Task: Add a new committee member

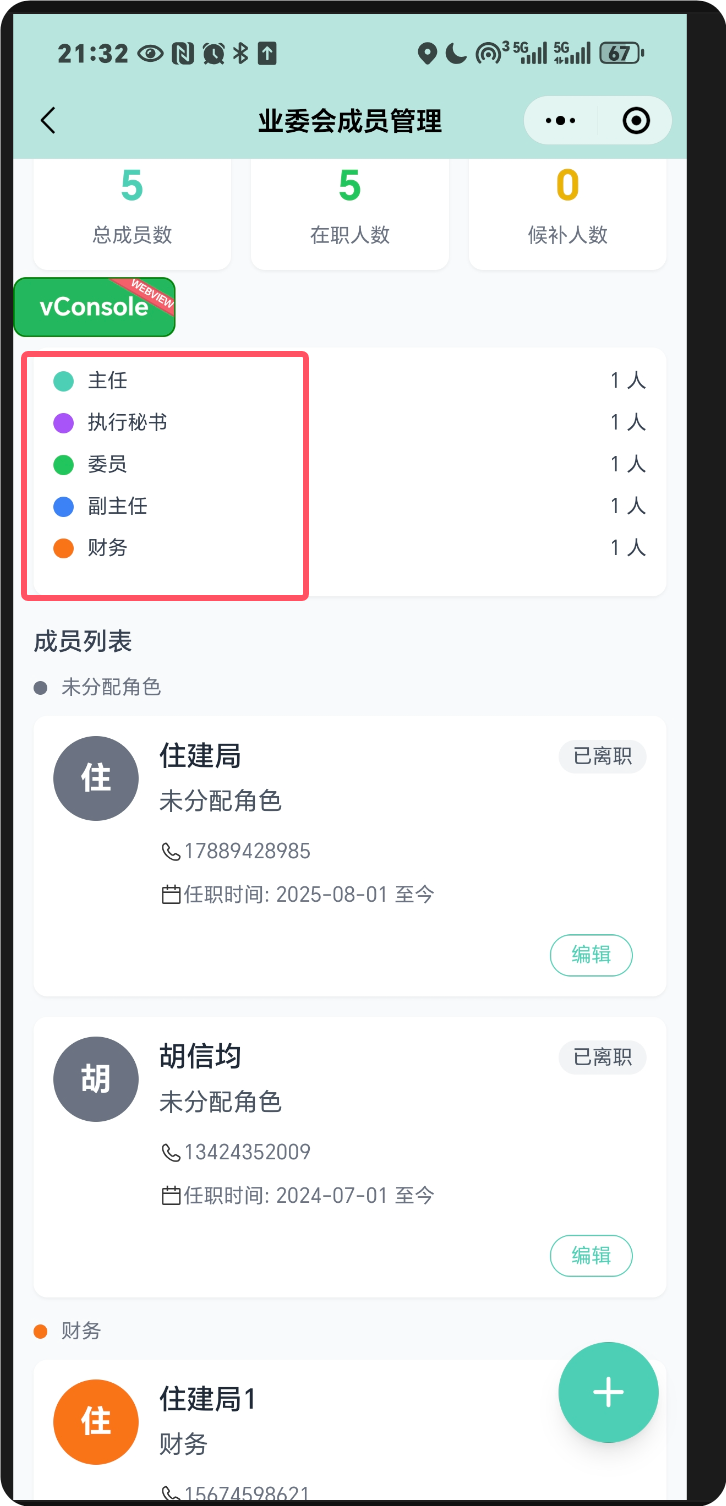Action: pyautogui.click(x=608, y=1392)
